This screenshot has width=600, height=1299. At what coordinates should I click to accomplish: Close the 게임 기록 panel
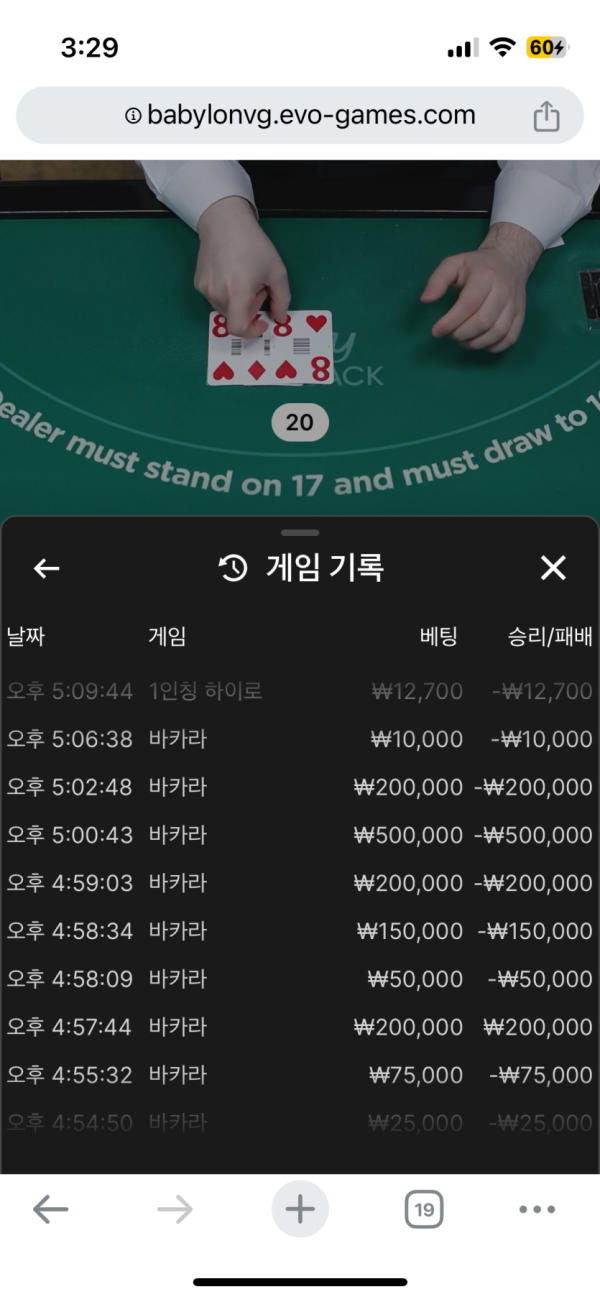point(553,569)
